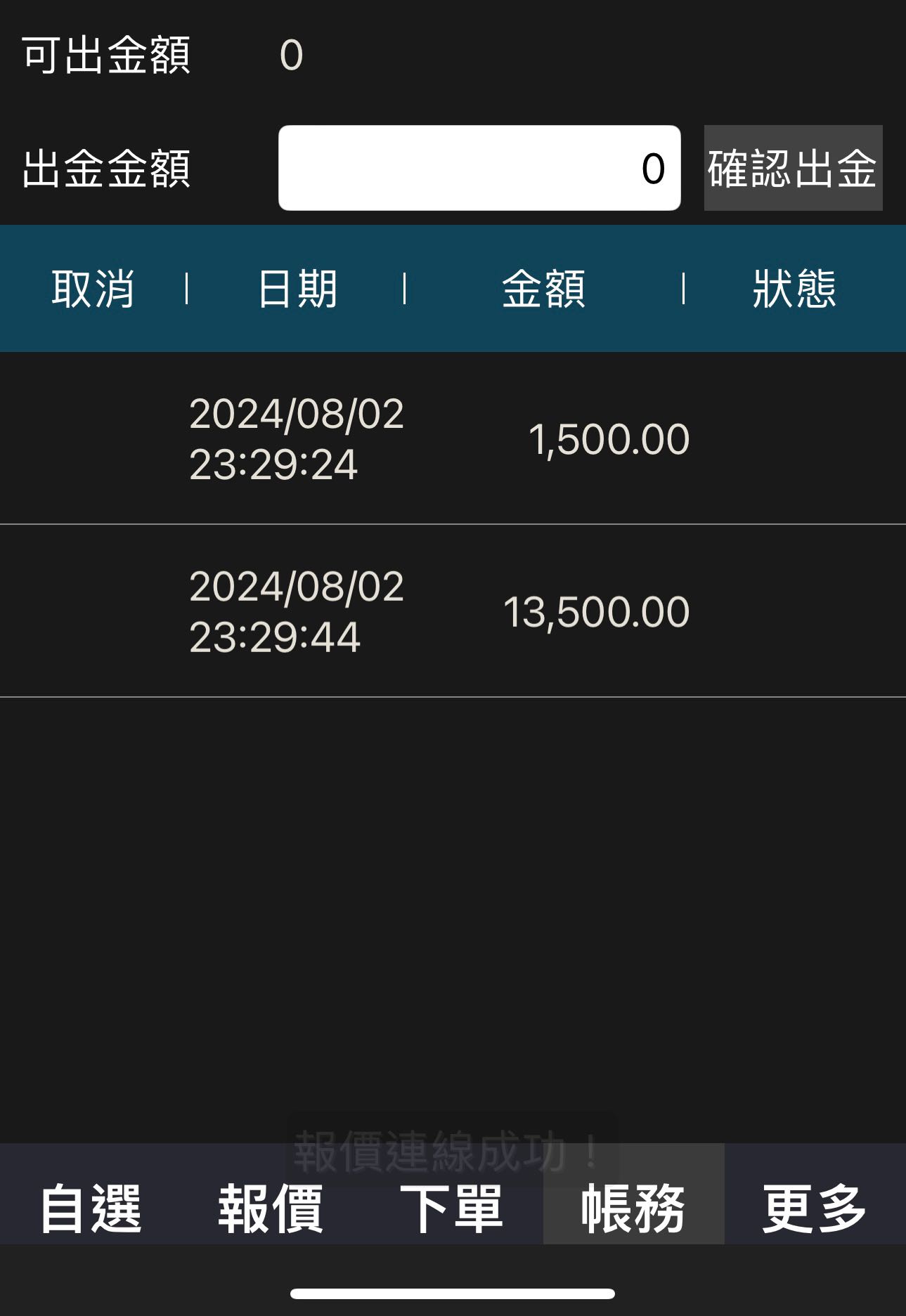
Task: Select the 1,500.00 withdrawal record row
Action: 453,438
